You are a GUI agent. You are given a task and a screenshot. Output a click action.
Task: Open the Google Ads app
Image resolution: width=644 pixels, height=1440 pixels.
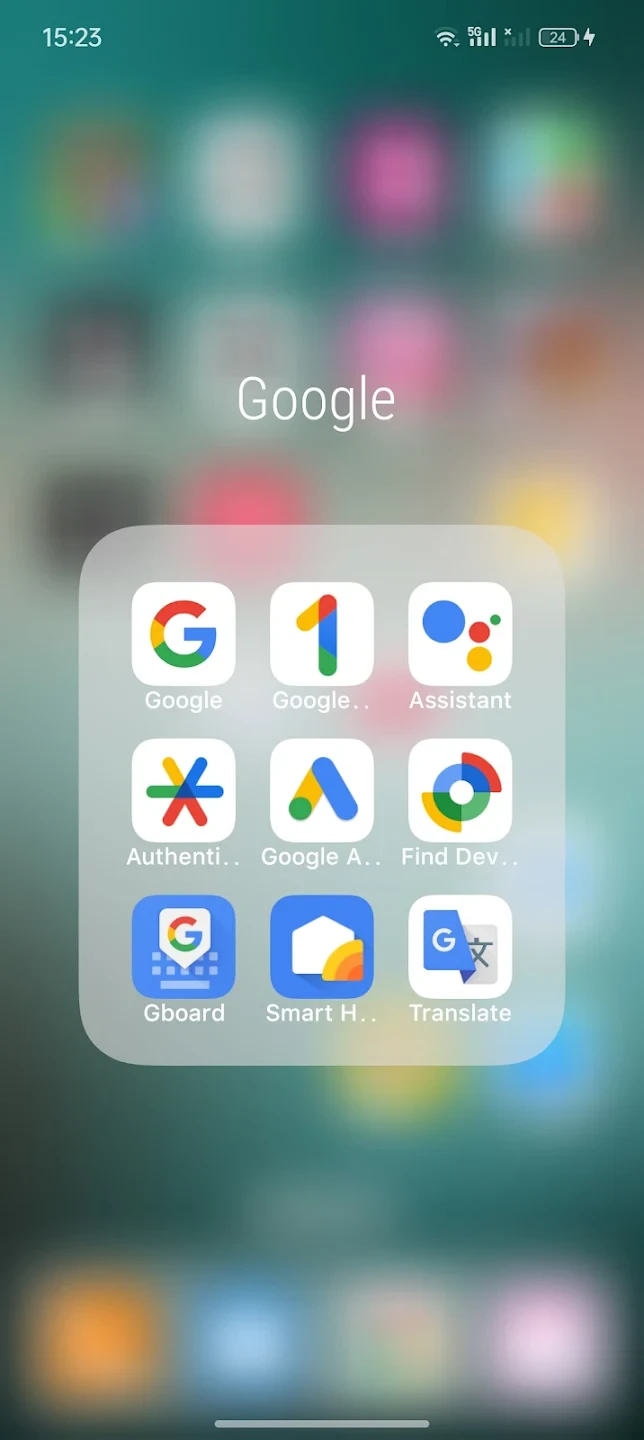322,790
